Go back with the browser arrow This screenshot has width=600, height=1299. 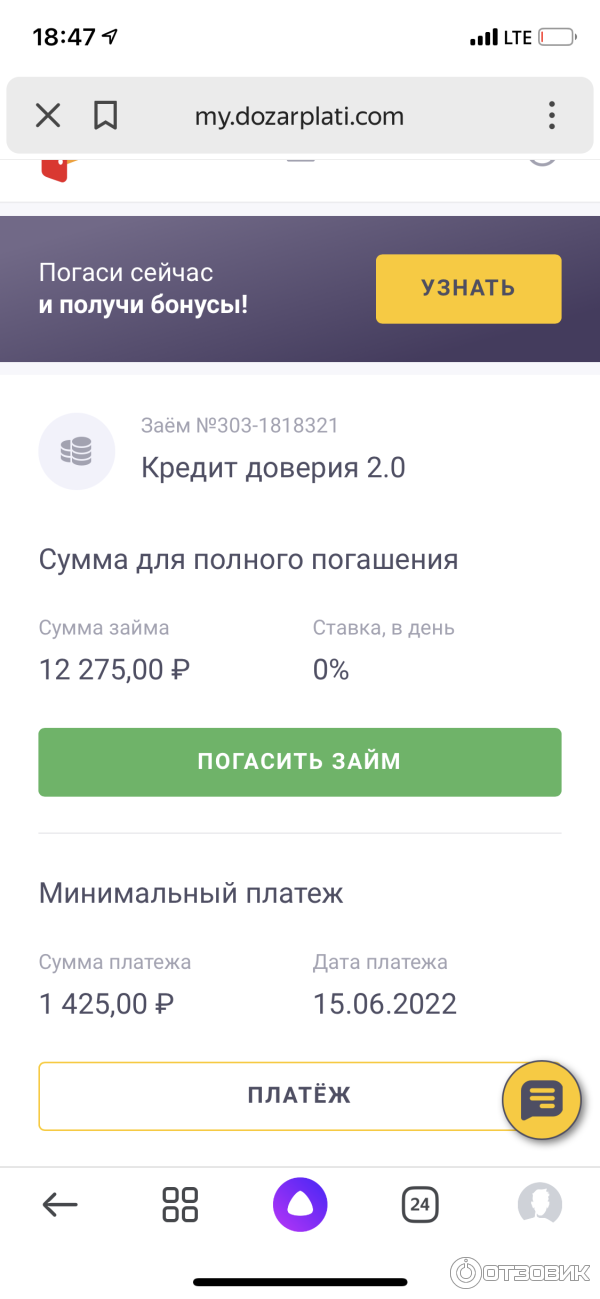60,1204
